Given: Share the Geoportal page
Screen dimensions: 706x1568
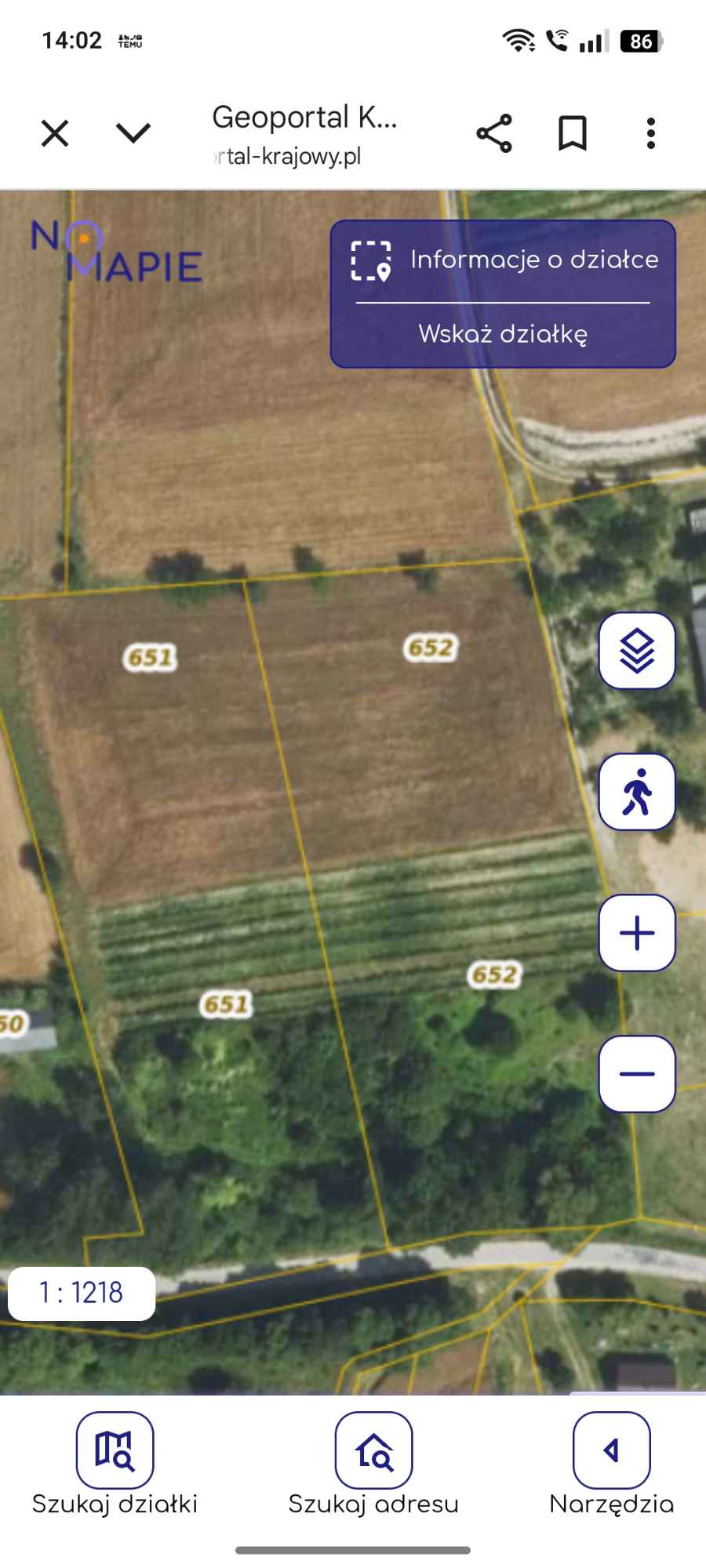Looking at the screenshot, I should pos(495,132).
